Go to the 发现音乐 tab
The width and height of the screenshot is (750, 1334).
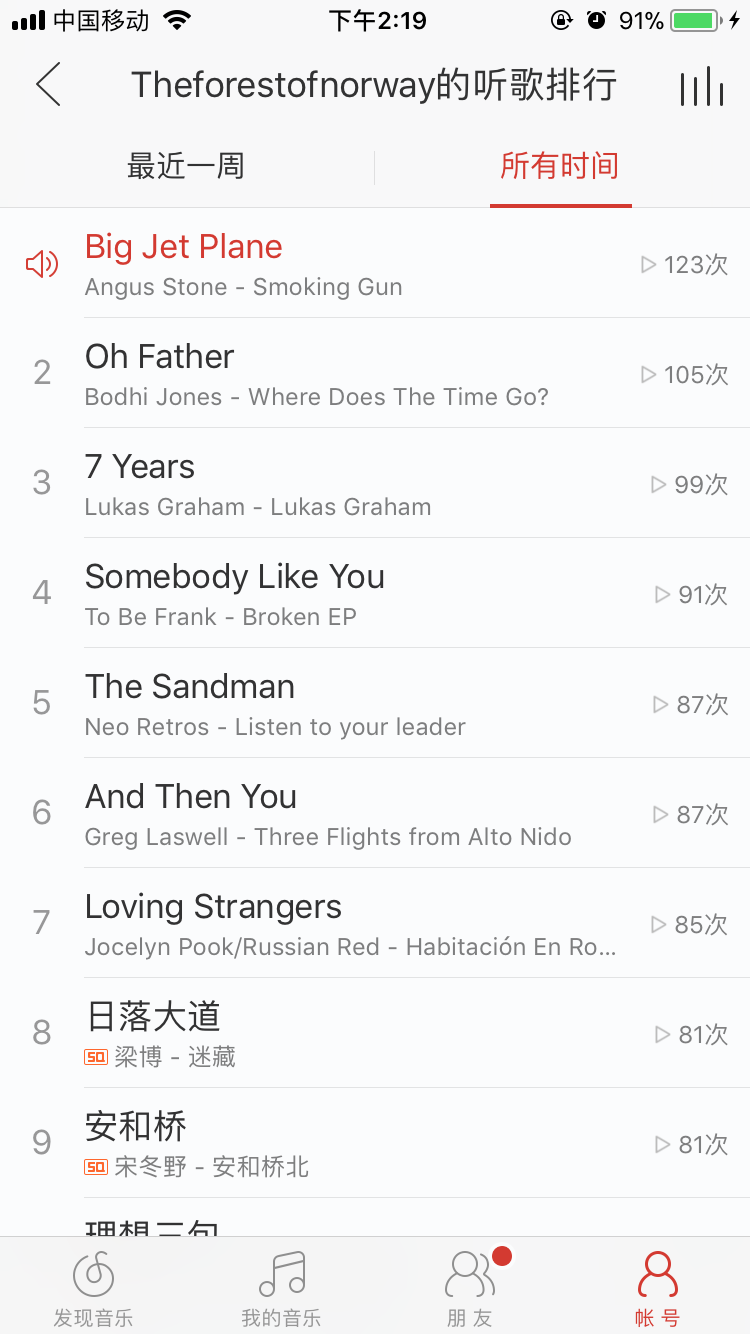(93, 1288)
